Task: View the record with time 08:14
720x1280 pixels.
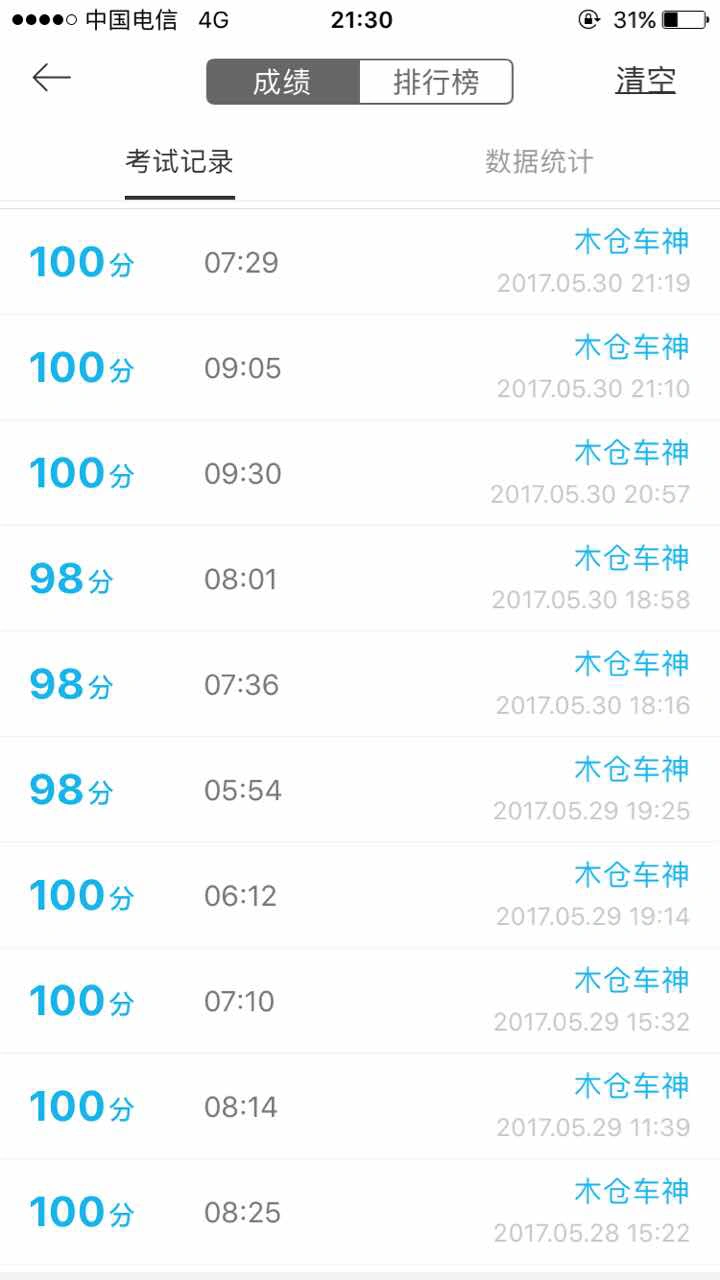Action: click(x=360, y=1106)
